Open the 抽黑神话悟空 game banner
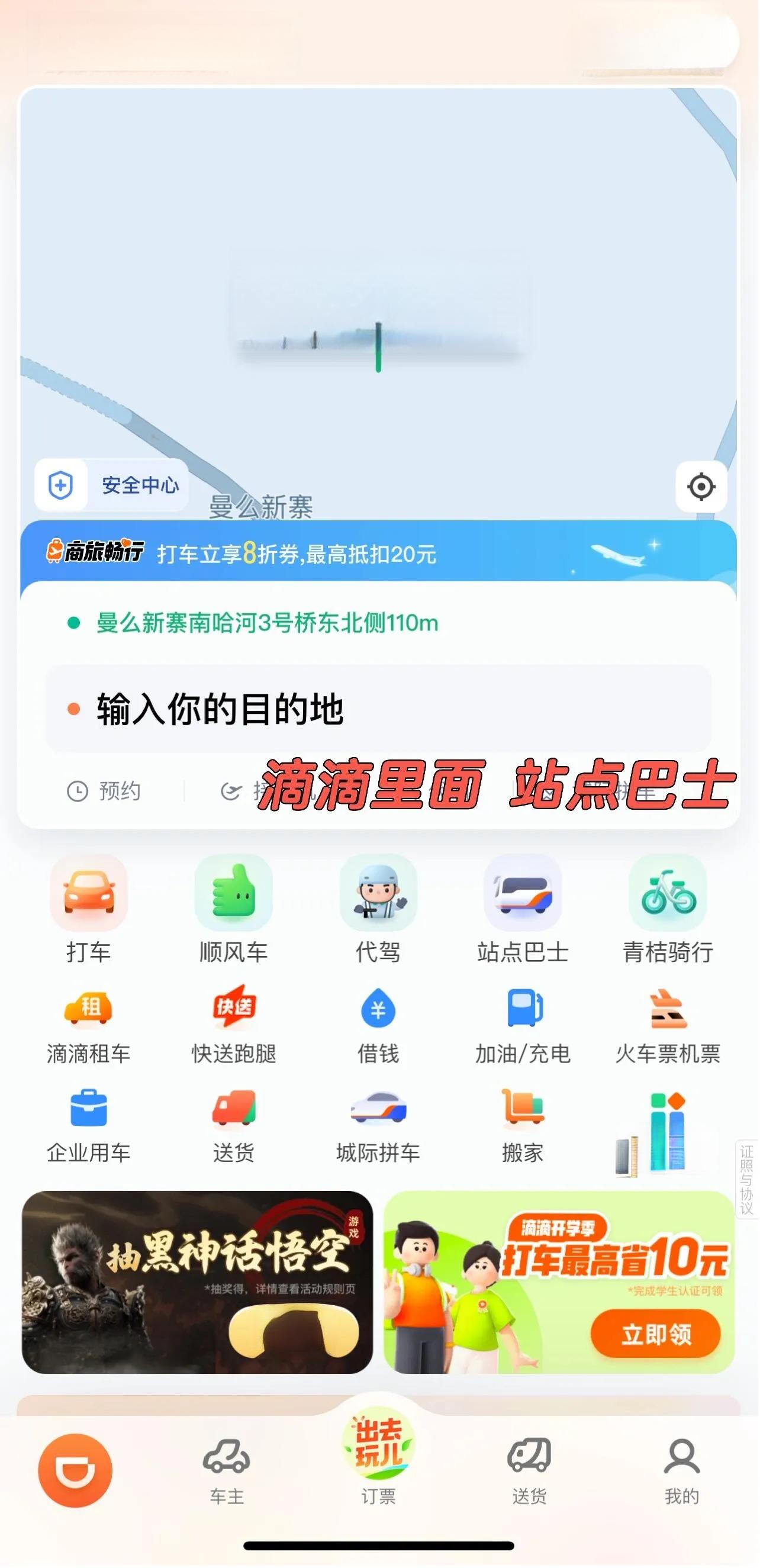 pyautogui.click(x=197, y=1282)
